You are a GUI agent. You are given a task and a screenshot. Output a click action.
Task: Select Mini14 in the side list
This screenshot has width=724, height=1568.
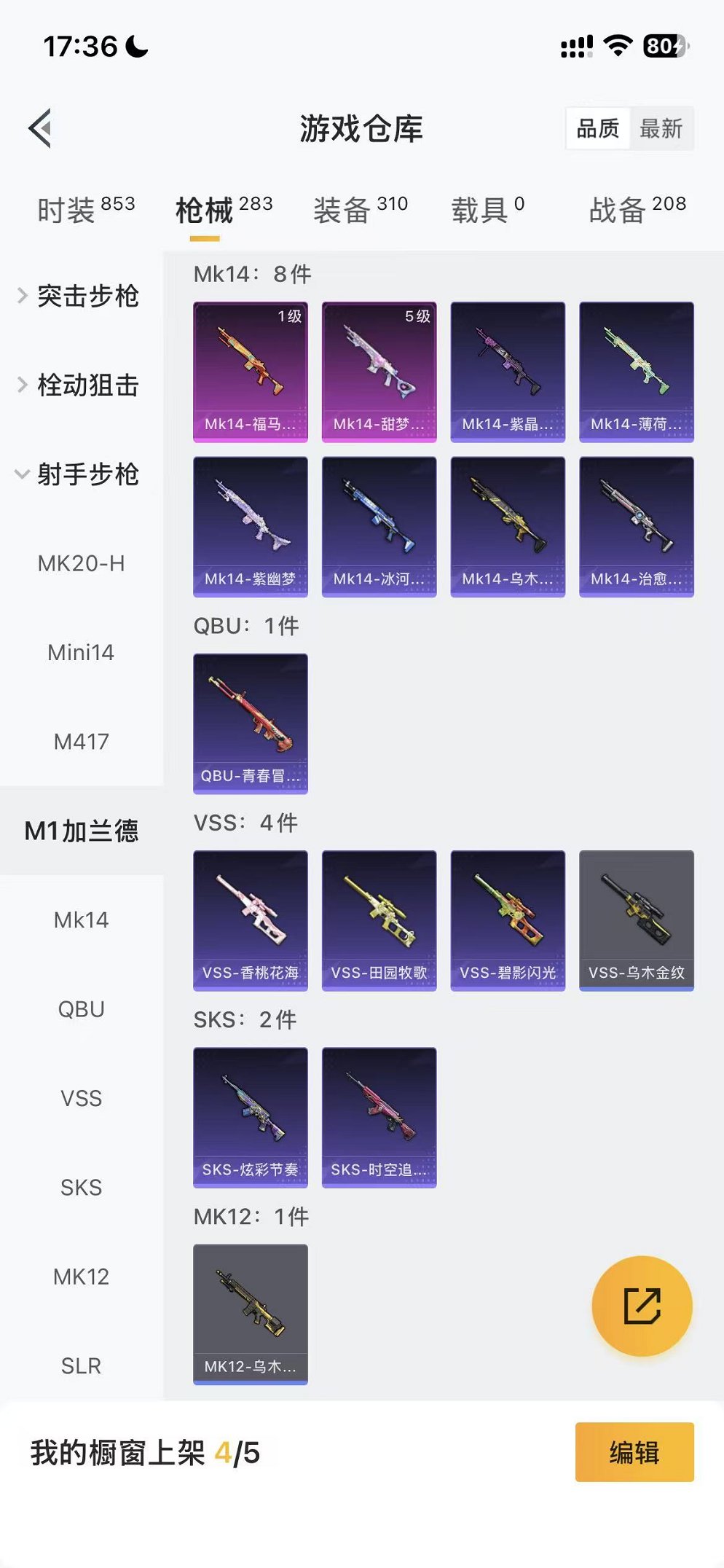tap(81, 652)
